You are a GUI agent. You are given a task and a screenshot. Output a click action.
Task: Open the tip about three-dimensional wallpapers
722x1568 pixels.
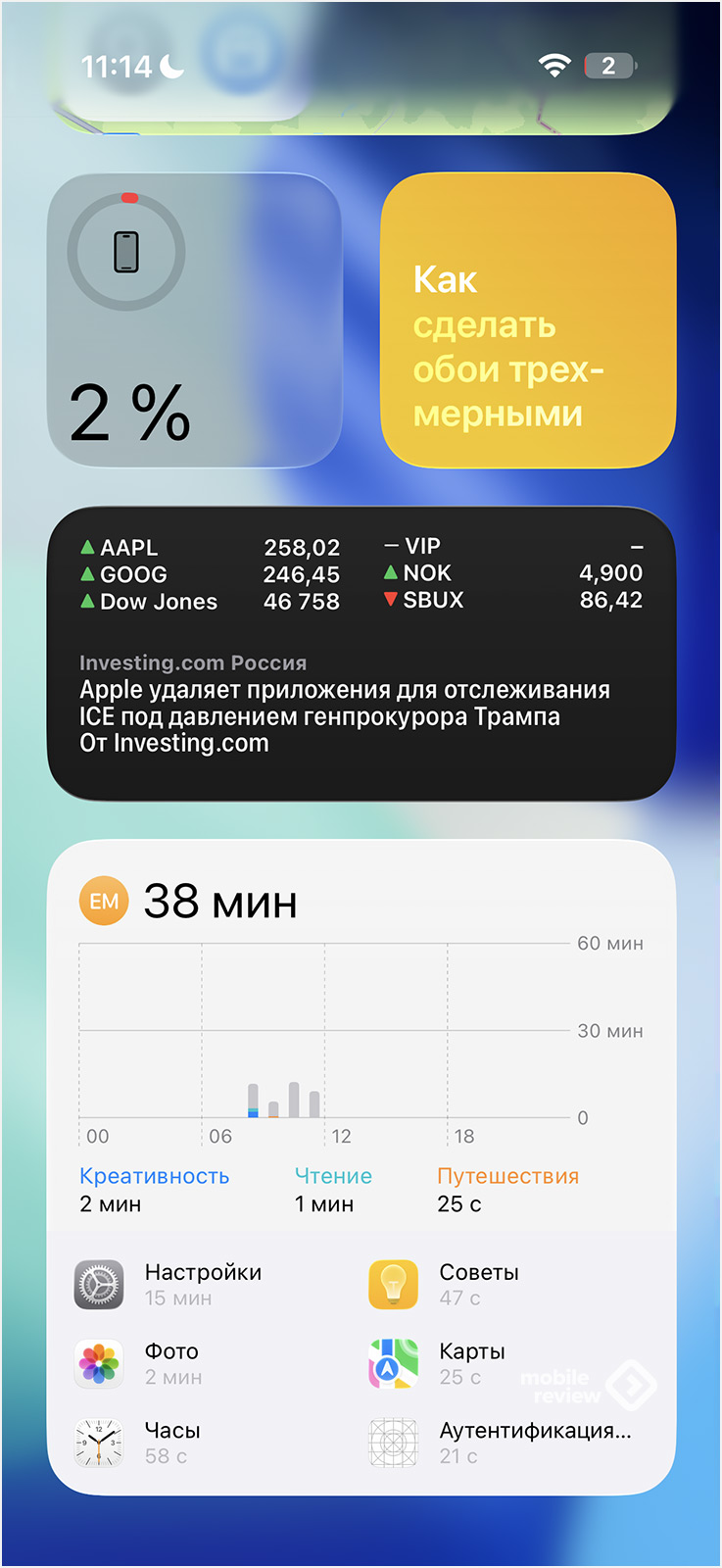pyautogui.click(x=528, y=320)
